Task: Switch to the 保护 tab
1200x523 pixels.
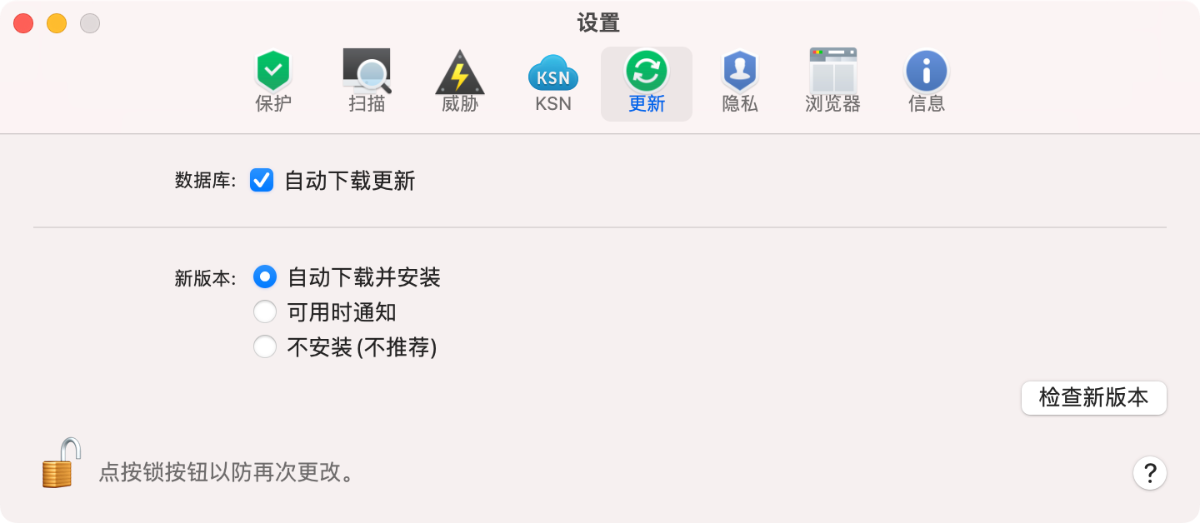Action: [273, 83]
